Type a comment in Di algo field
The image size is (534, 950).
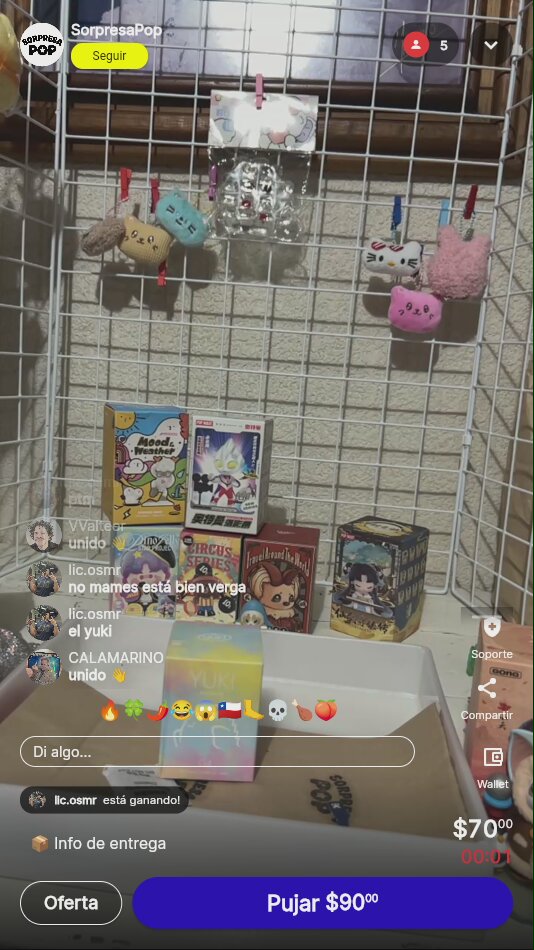click(x=217, y=752)
